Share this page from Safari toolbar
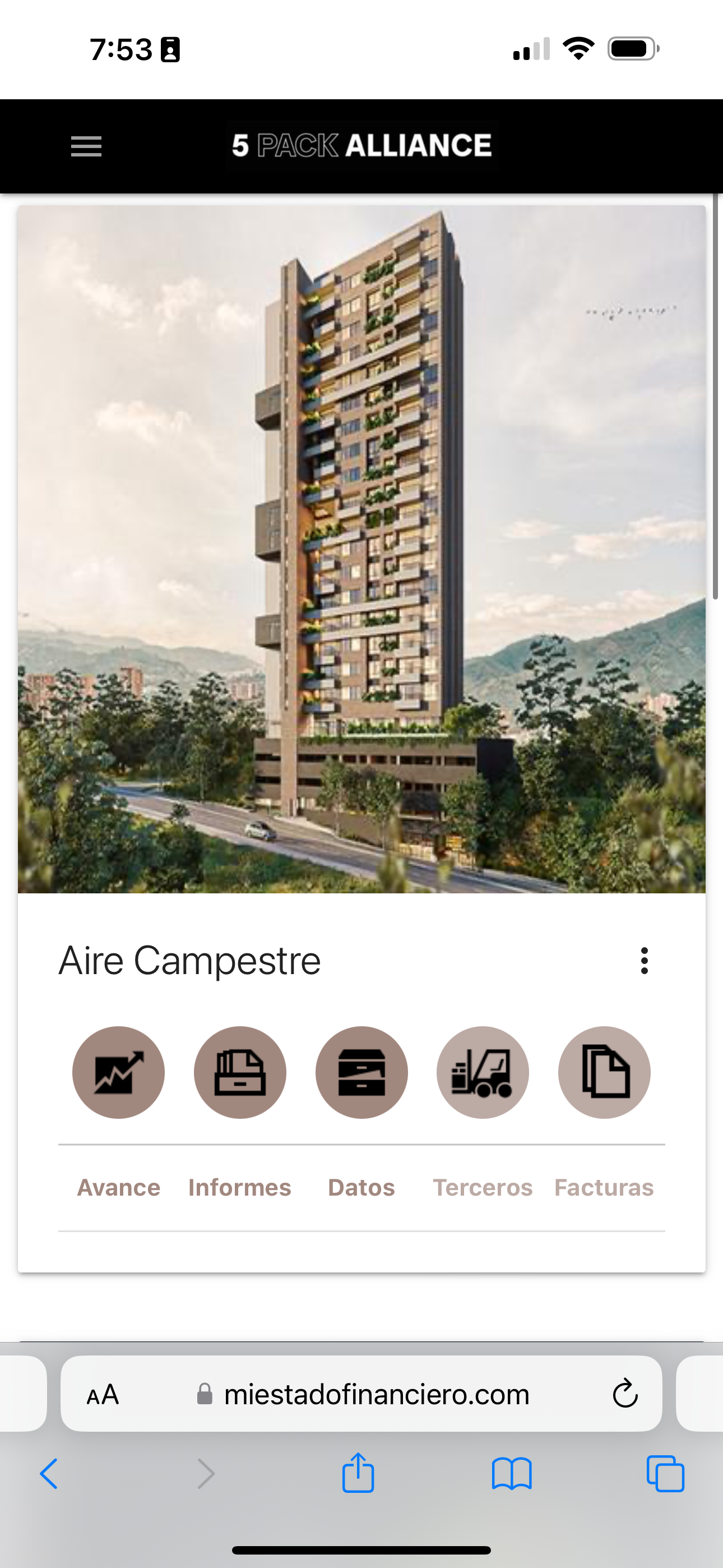Image resolution: width=723 pixels, height=1568 pixels. pos(358,1474)
